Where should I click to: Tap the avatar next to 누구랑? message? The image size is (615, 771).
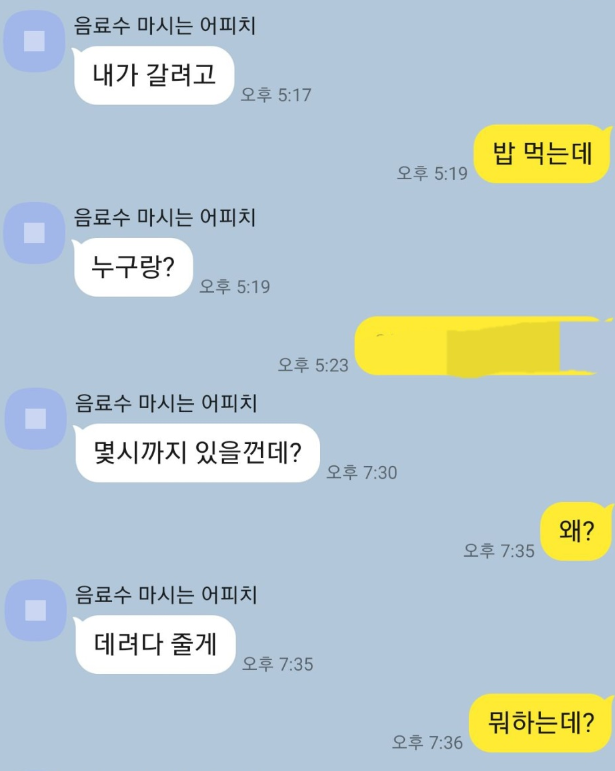tap(35, 232)
